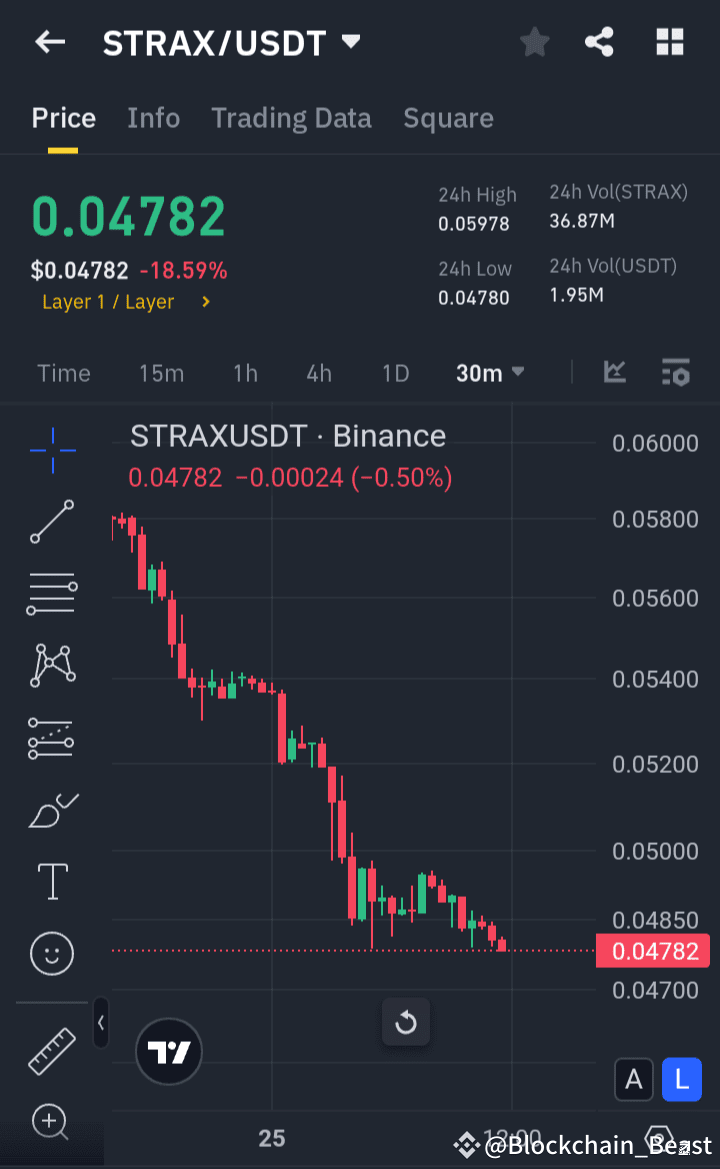Open the Layer 1 / Layer category link
720x1169 pixels.
[x=108, y=301]
